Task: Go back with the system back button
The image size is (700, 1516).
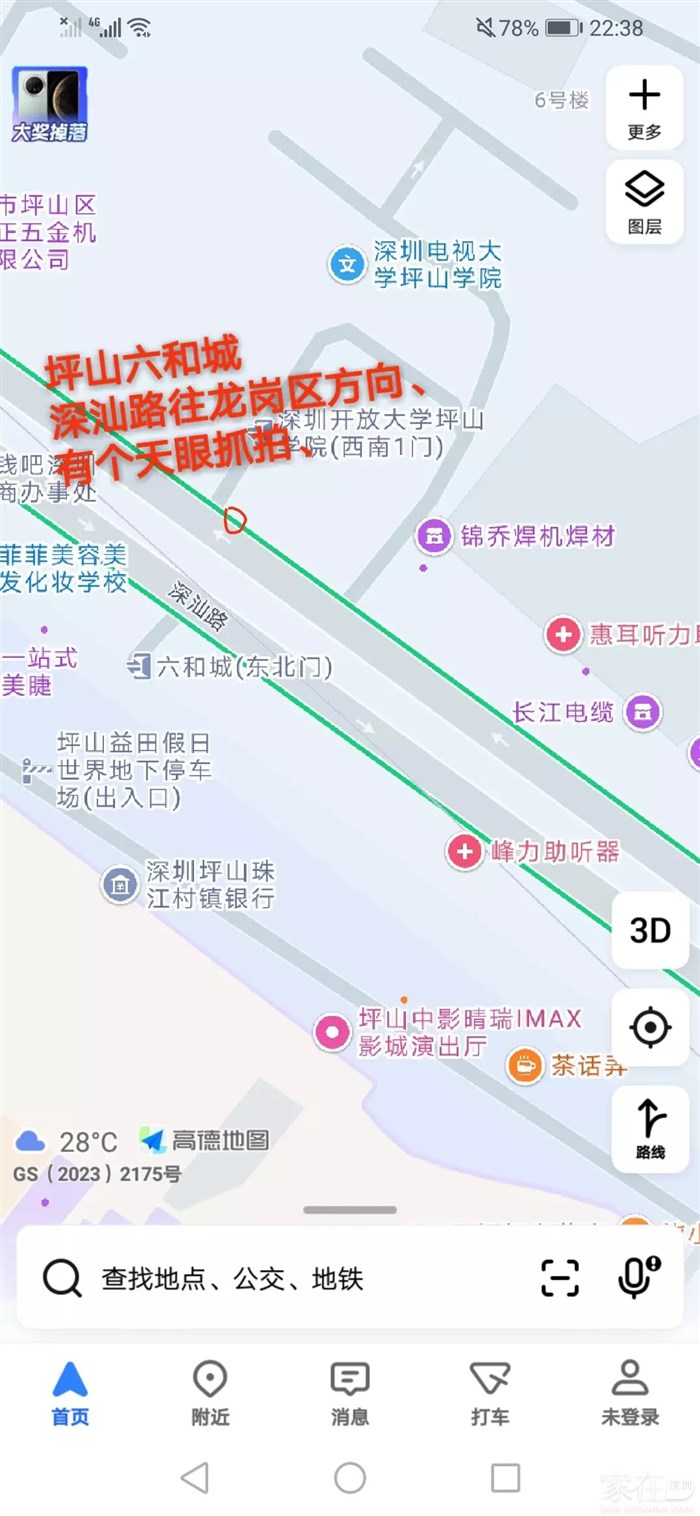Action: pos(194,1478)
